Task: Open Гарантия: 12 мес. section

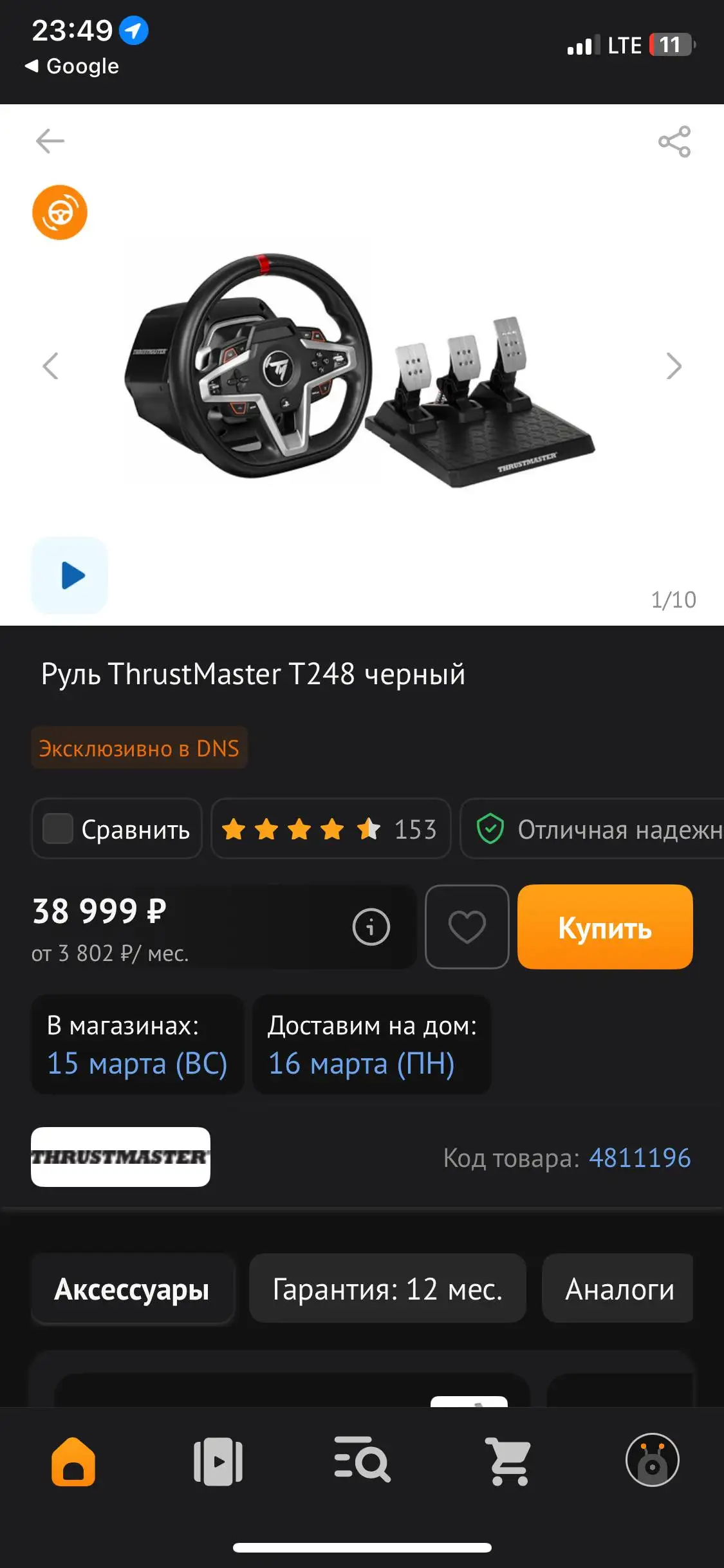Action: pos(387,1289)
